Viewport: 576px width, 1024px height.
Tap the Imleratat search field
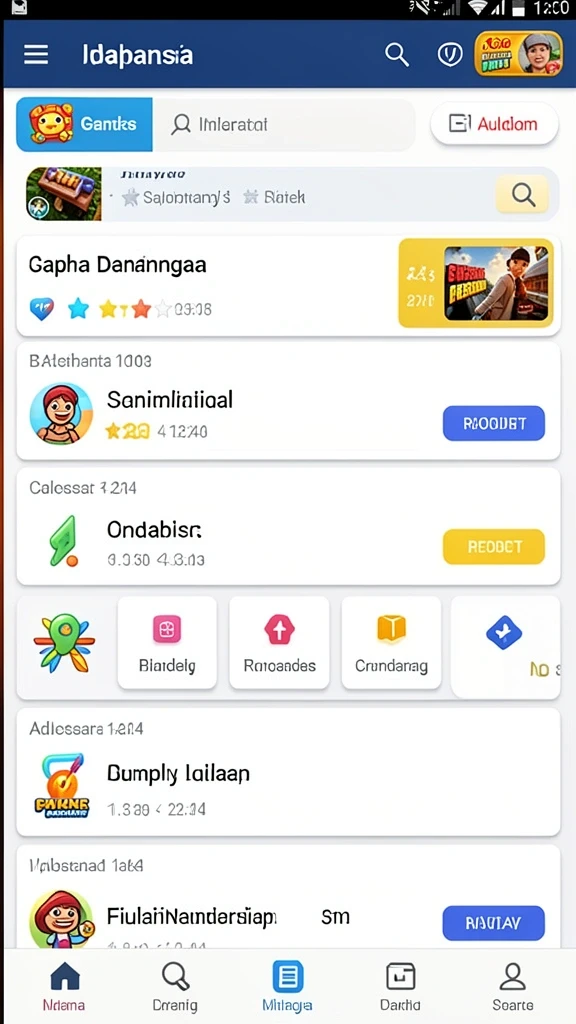coord(284,124)
